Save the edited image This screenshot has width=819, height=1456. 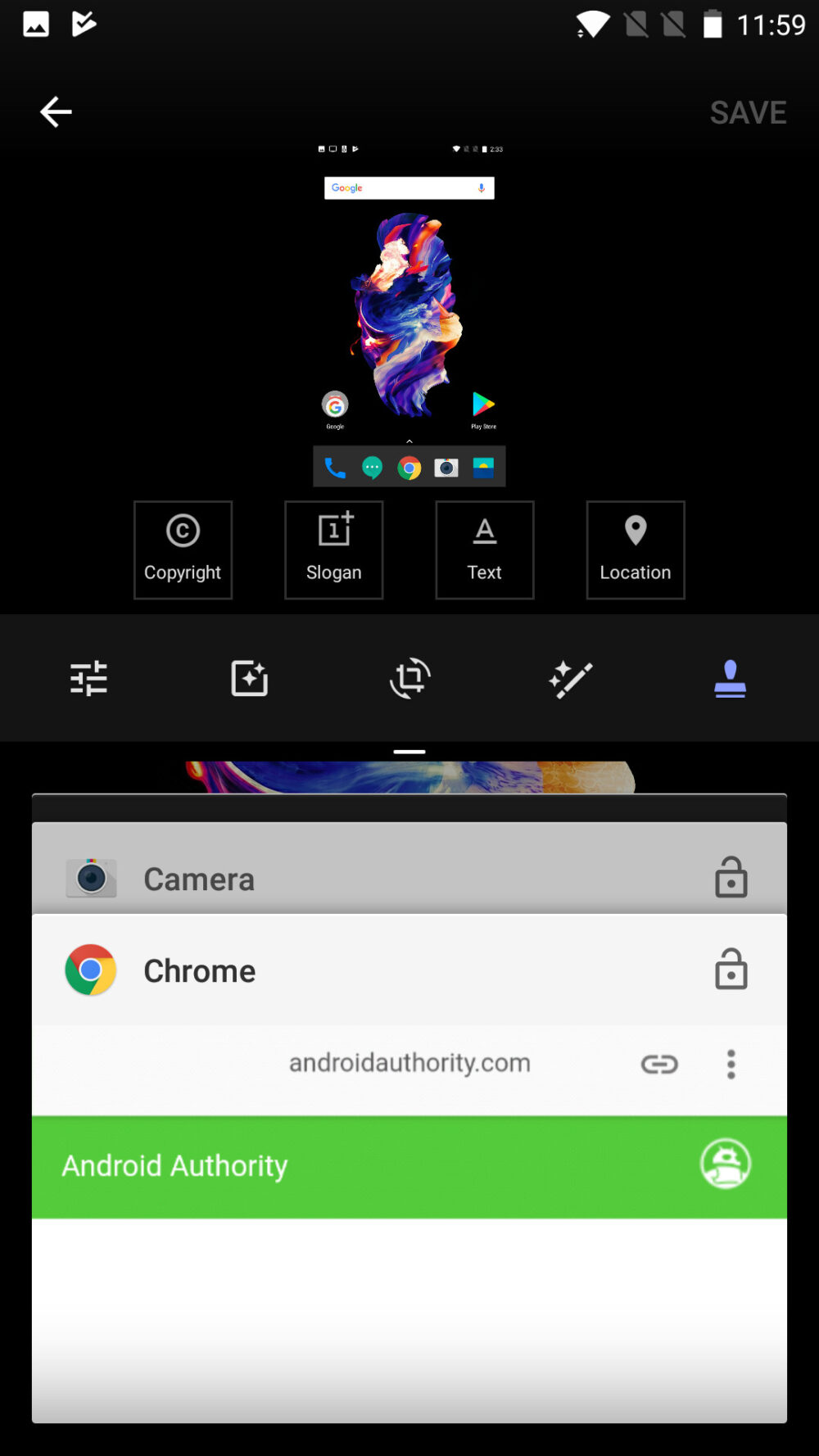[x=748, y=112]
